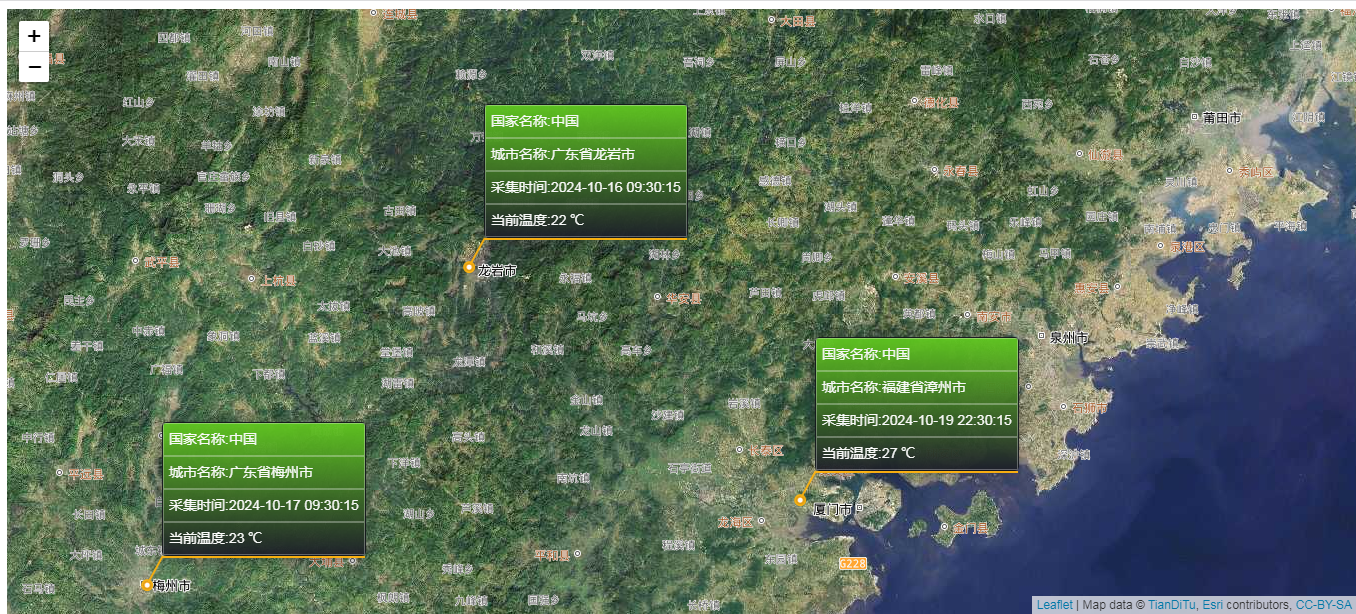The height and width of the screenshot is (614, 1356).
Task: Zoom out with the minus button
Action: pos(34,67)
